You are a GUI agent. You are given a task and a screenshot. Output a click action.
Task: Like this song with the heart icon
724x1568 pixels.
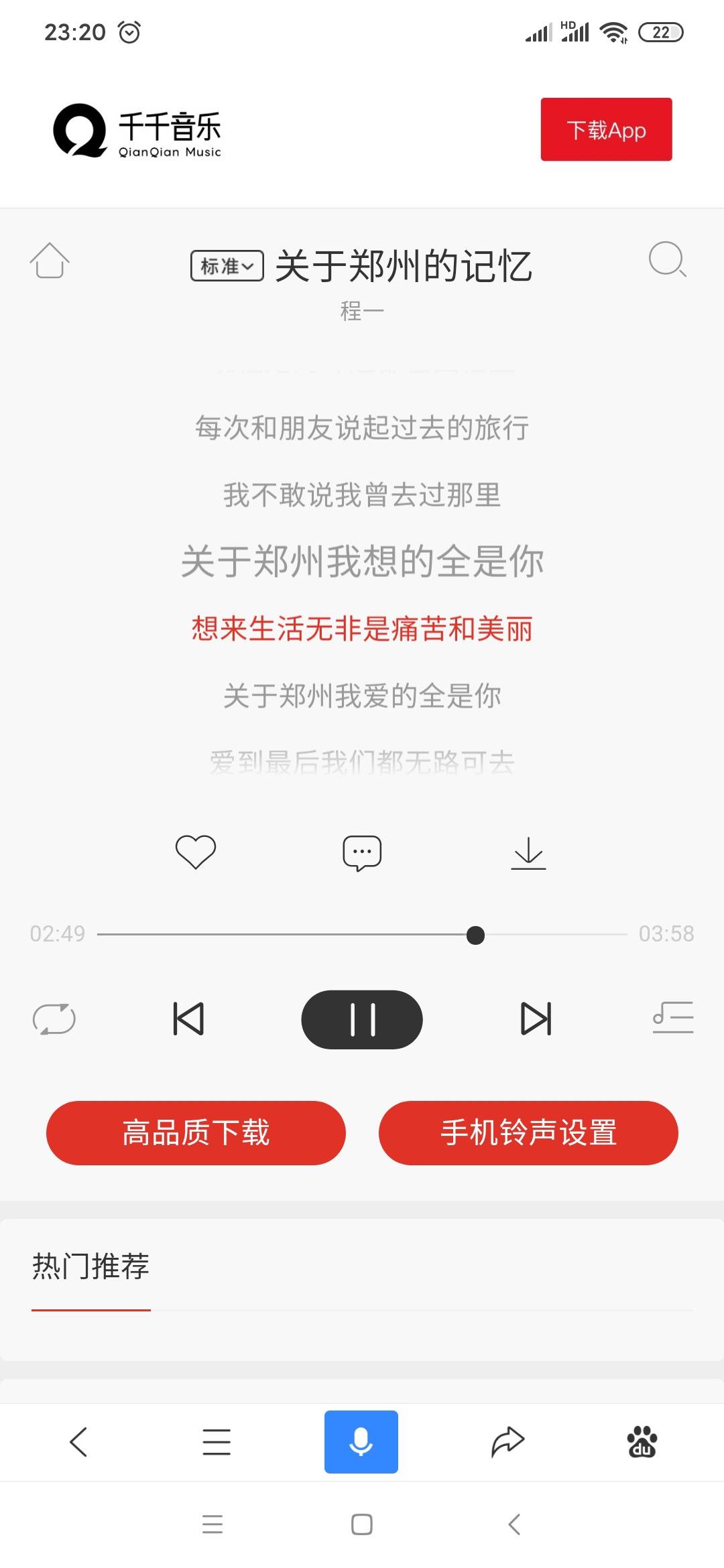point(195,852)
